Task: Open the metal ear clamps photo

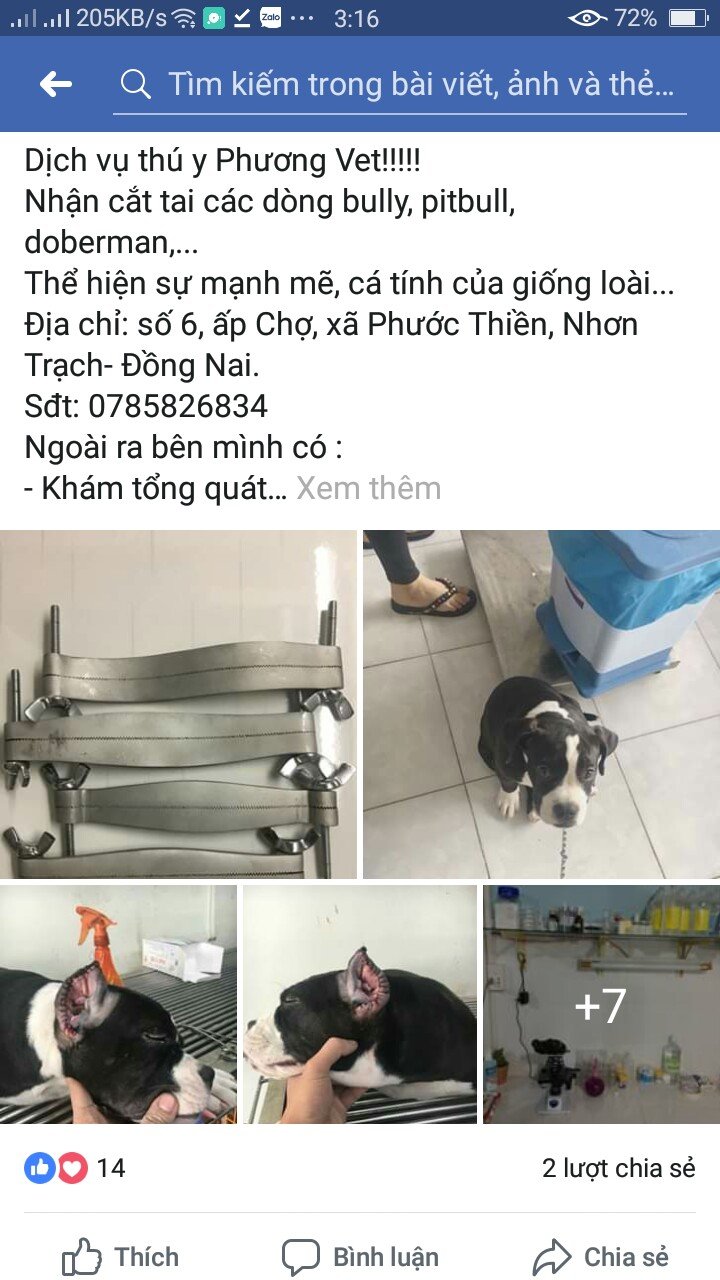Action: (x=178, y=704)
